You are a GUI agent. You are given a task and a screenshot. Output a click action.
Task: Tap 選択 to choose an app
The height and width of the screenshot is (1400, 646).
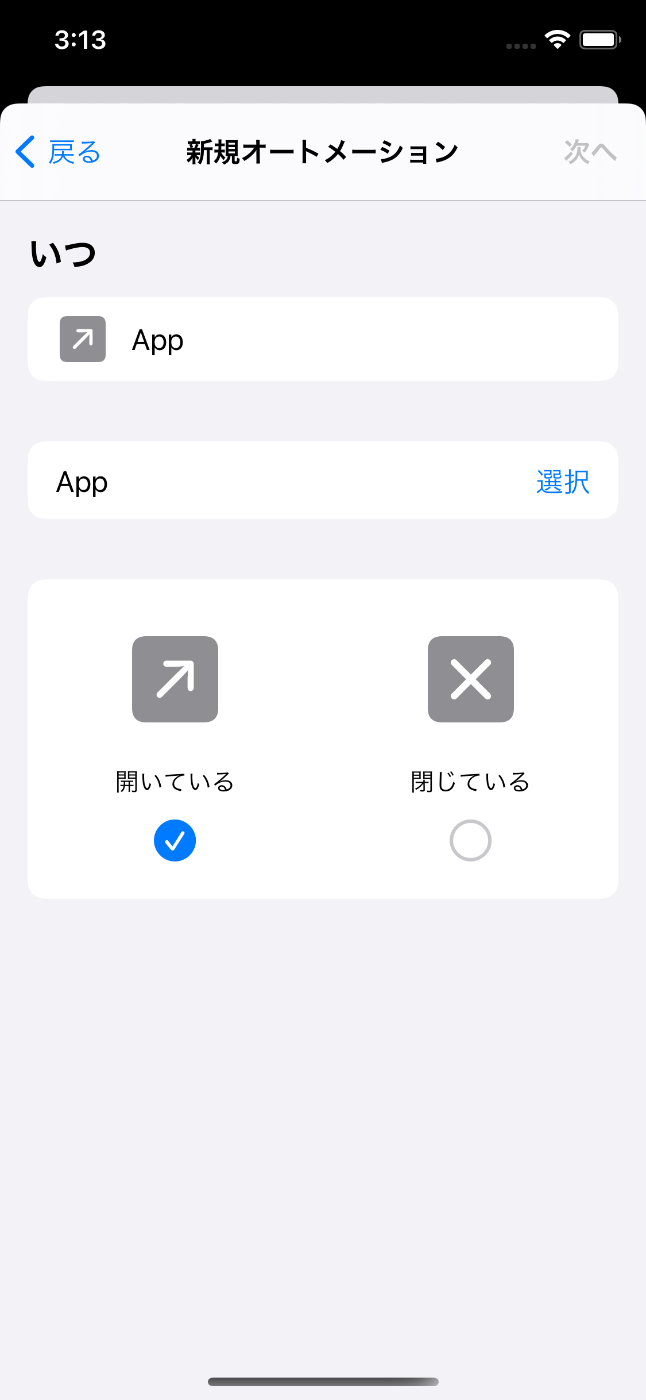(562, 482)
